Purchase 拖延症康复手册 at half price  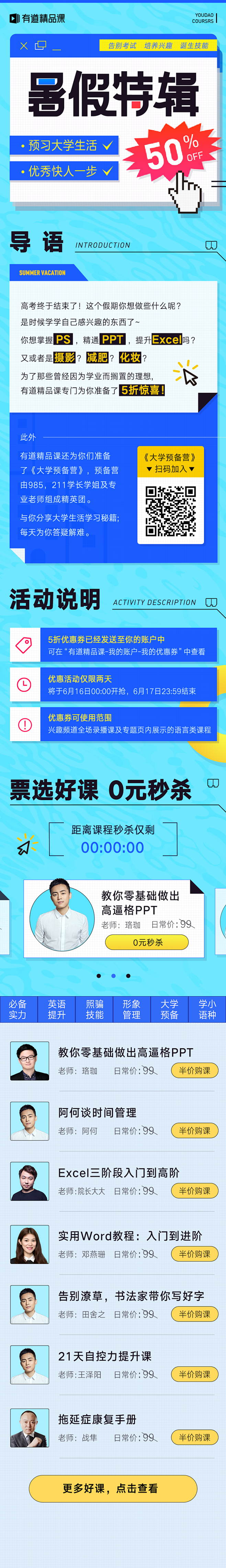pyautogui.click(x=194, y=1437)
